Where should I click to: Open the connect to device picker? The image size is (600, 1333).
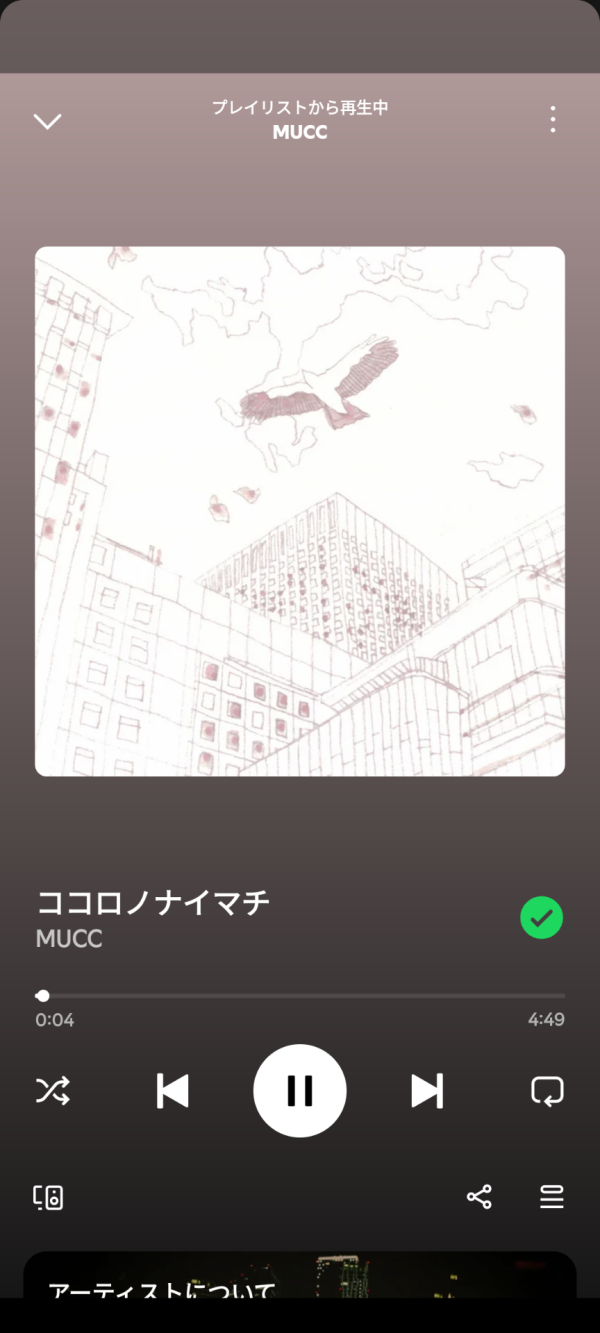coord(48,1197)
